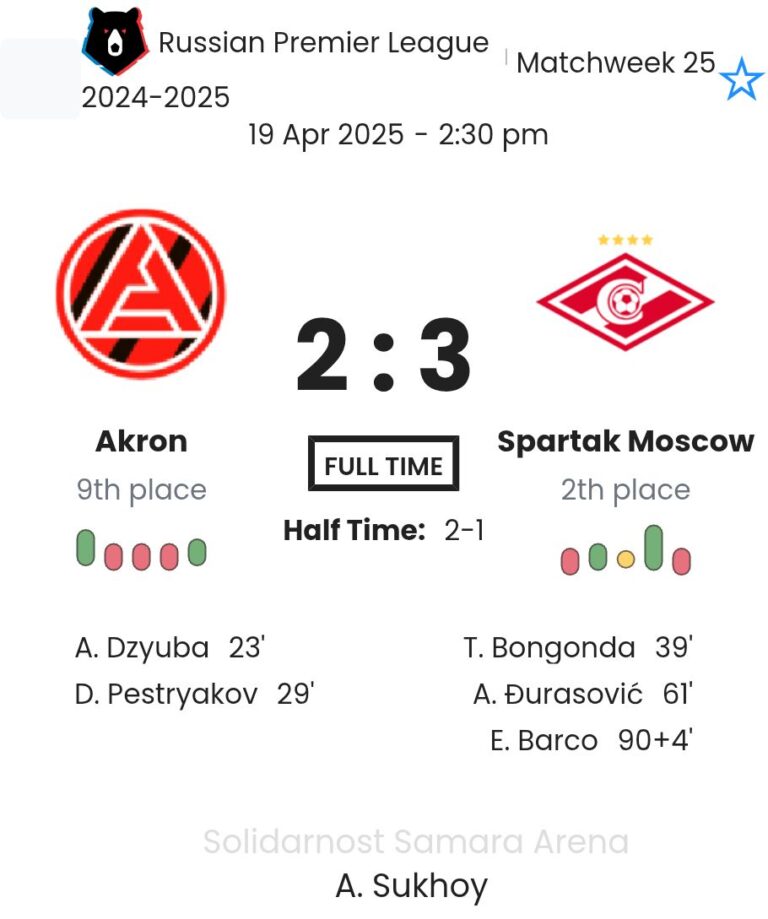The height and width of the screenshot is (919, 768).
Task: Open the Akron club crest
Action: tap(140, 294)
